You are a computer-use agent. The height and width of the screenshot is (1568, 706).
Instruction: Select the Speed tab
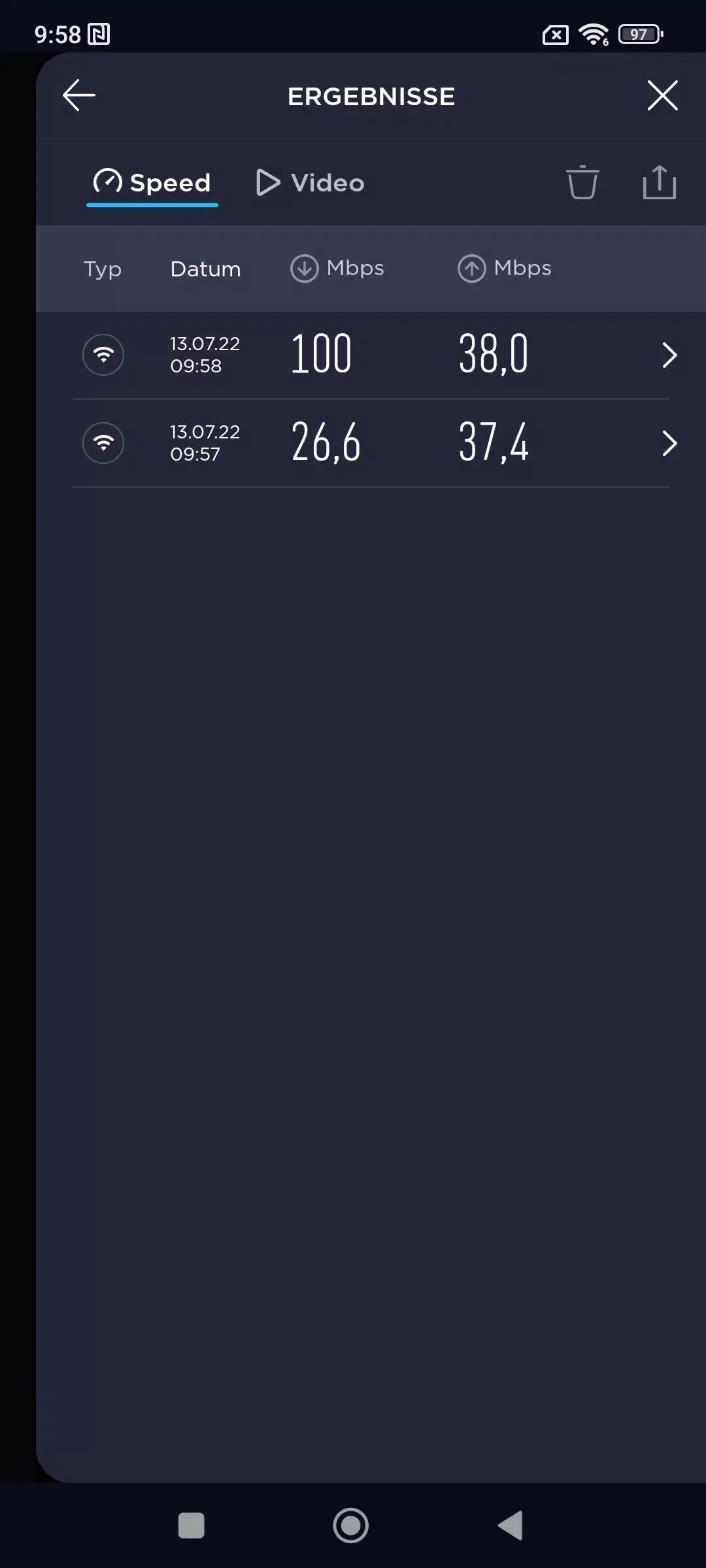tap(152, 183)
